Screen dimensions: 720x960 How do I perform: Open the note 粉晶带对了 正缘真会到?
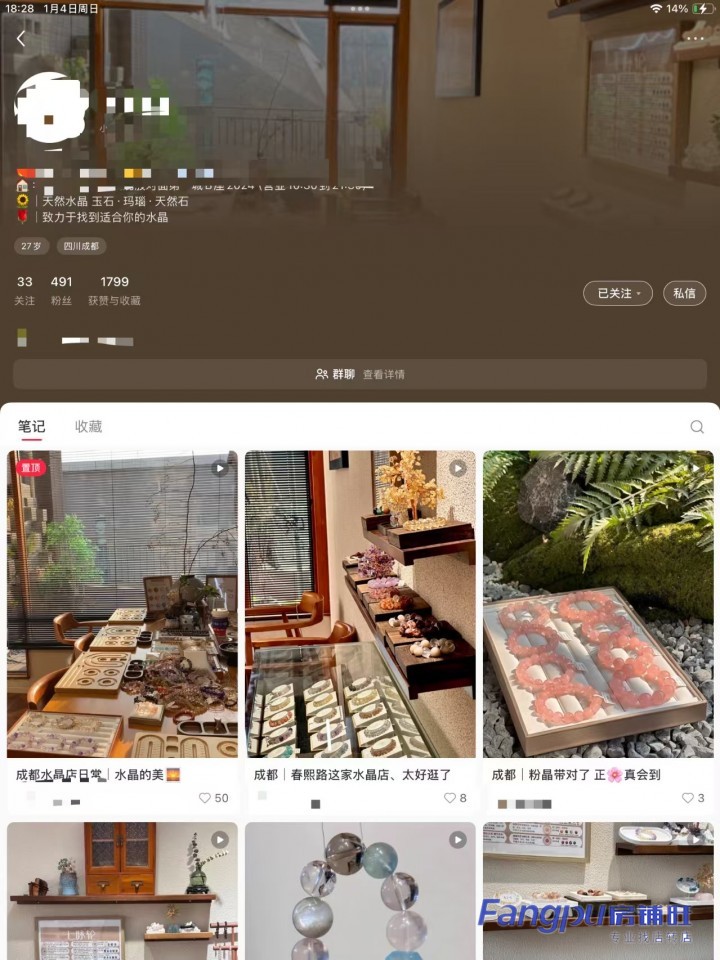coord(598,604)
